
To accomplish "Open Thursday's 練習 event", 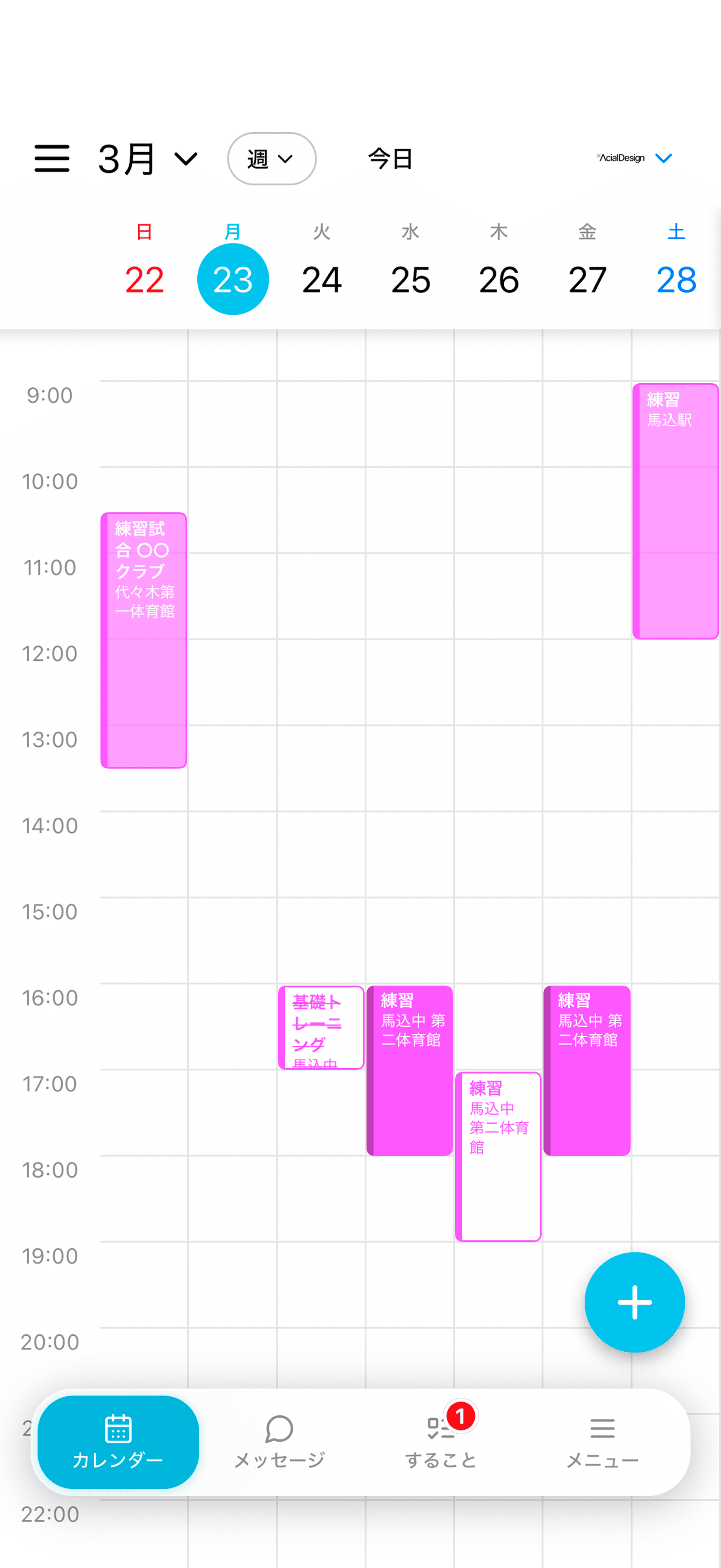I will click(x=498, y=1156).
